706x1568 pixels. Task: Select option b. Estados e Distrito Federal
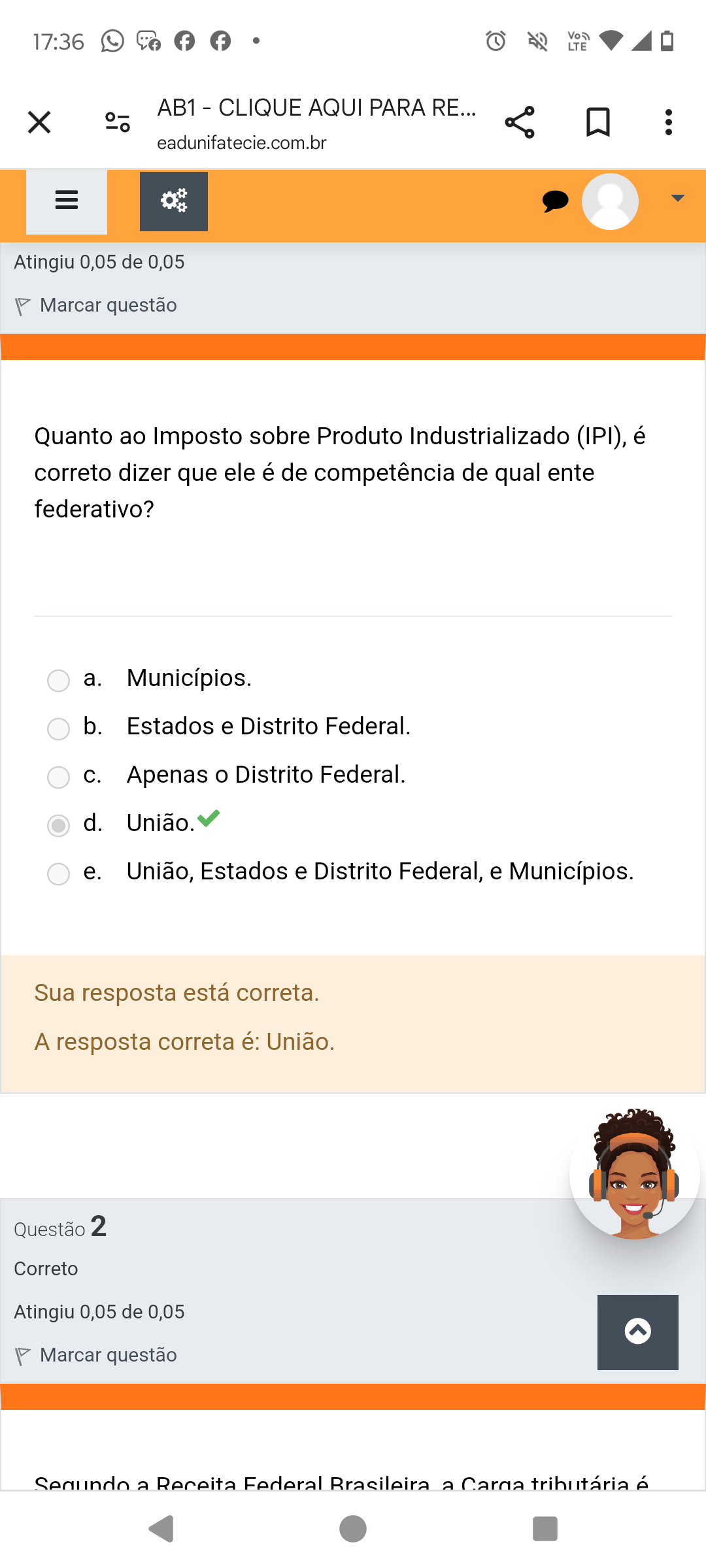pos(59,728)
